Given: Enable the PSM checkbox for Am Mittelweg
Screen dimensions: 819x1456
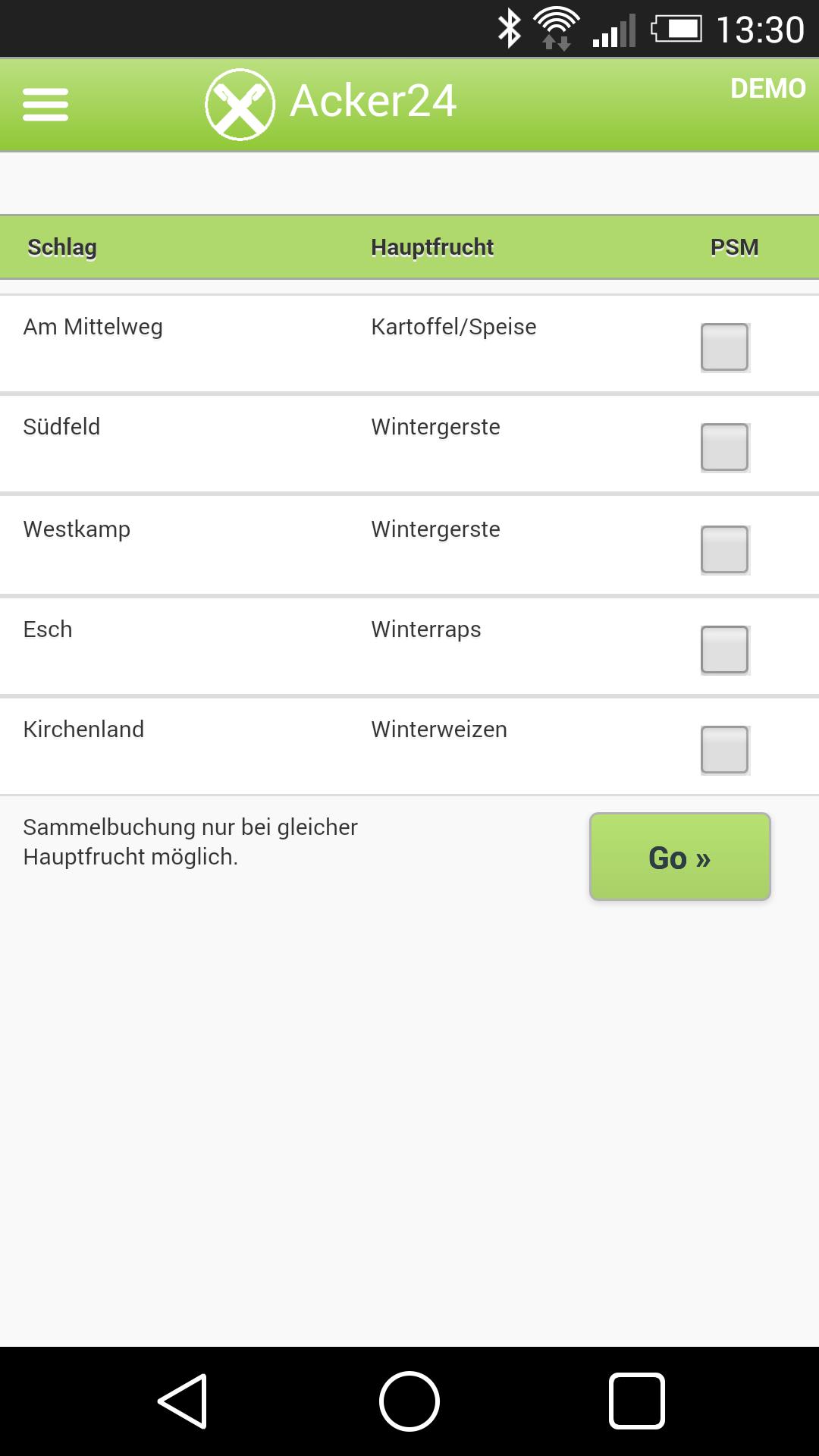Looking at the screenshot, I should coord(723,345).
